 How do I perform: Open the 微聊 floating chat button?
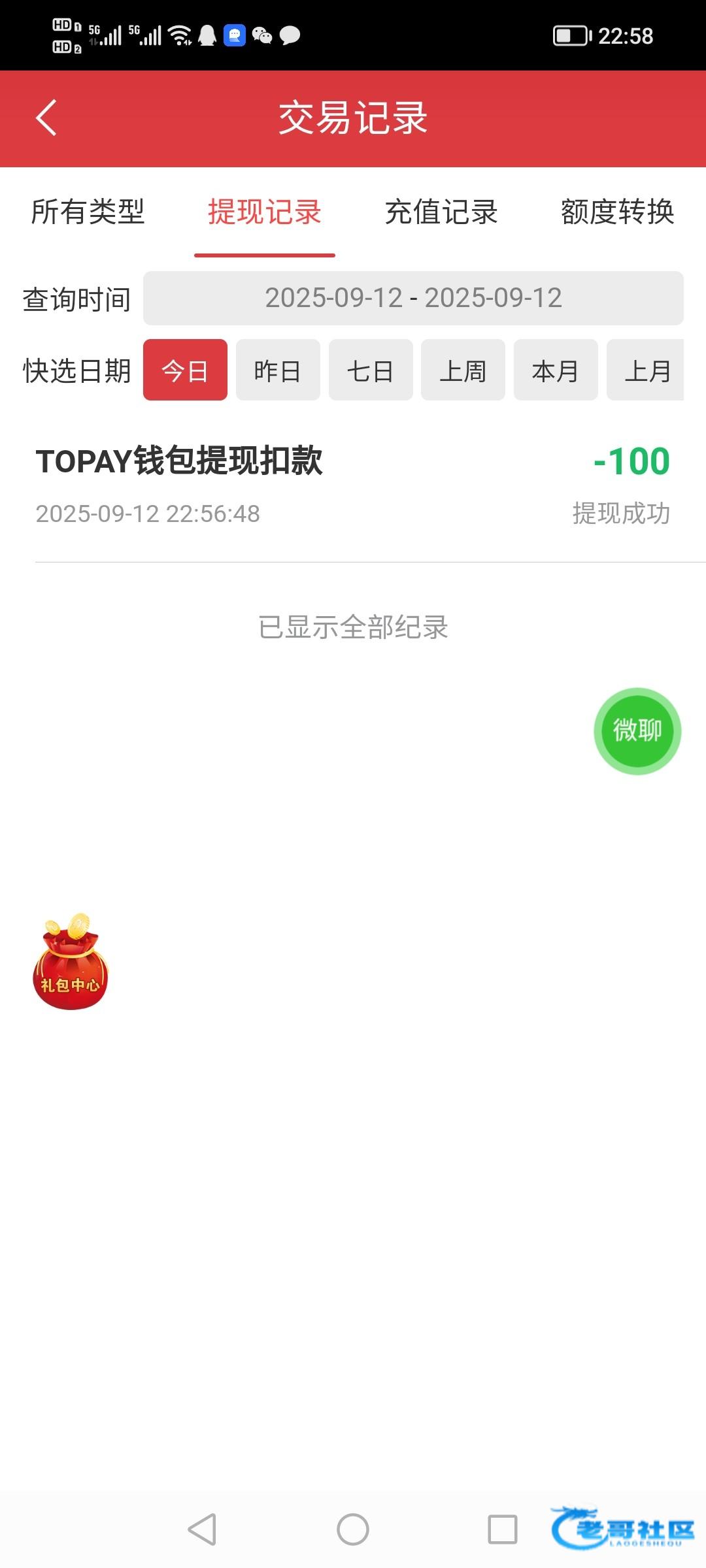(x=637, y=731)
